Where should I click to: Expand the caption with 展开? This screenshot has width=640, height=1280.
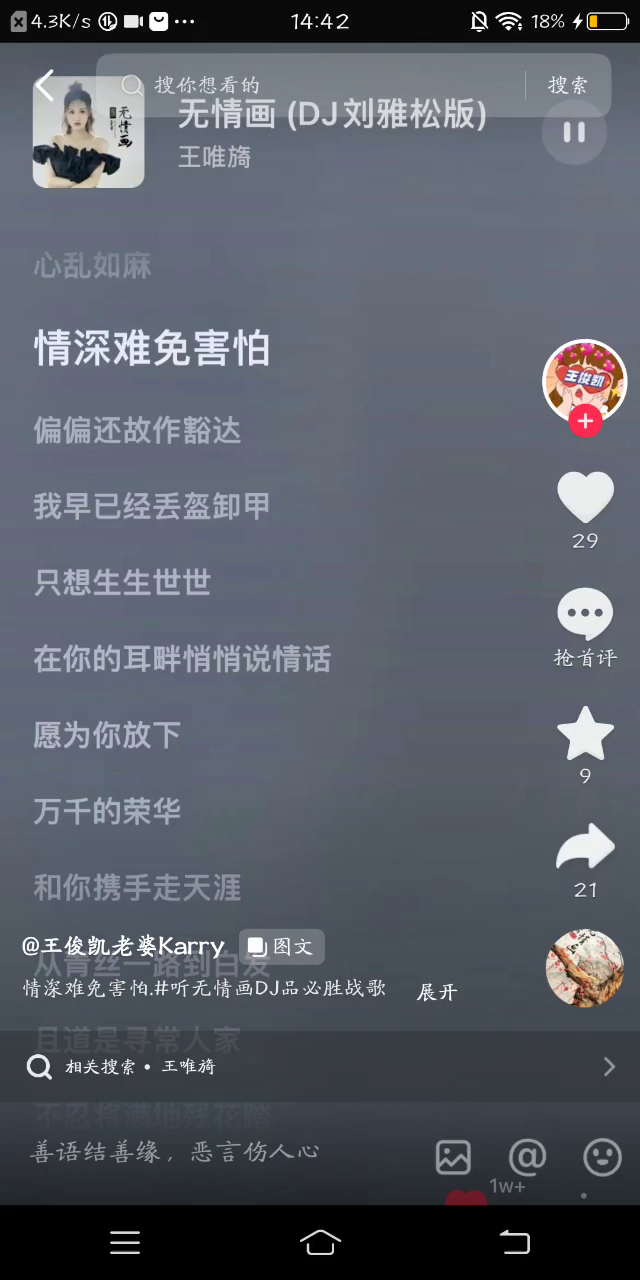(437, 992)
